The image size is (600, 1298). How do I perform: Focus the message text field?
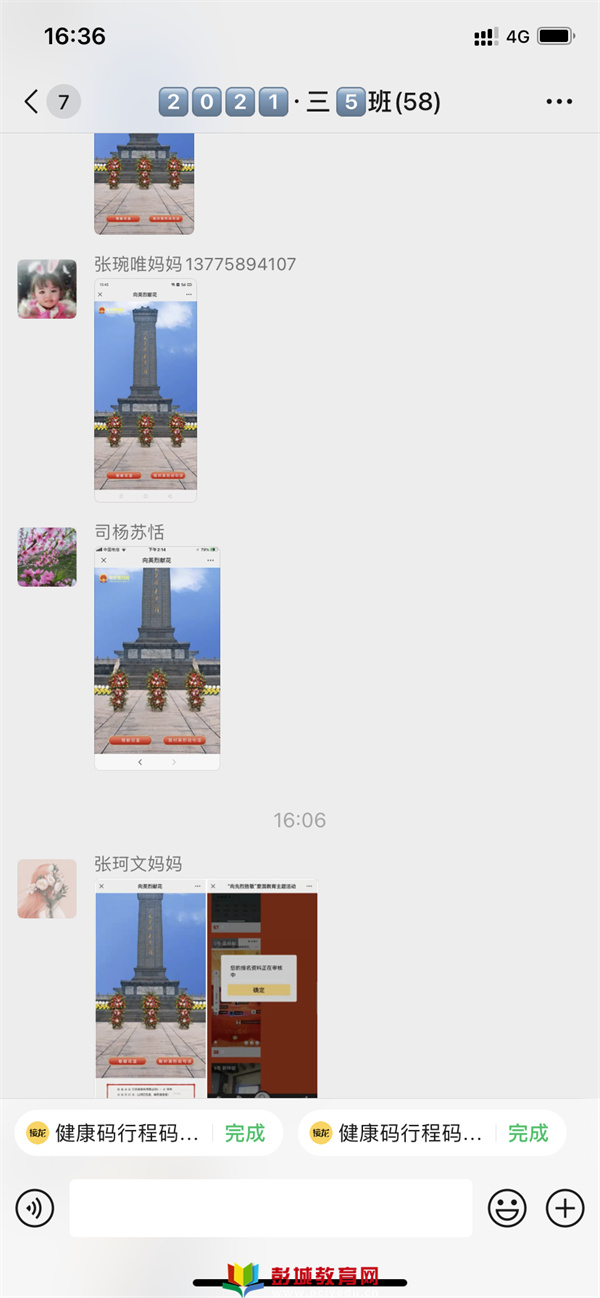271,1208
